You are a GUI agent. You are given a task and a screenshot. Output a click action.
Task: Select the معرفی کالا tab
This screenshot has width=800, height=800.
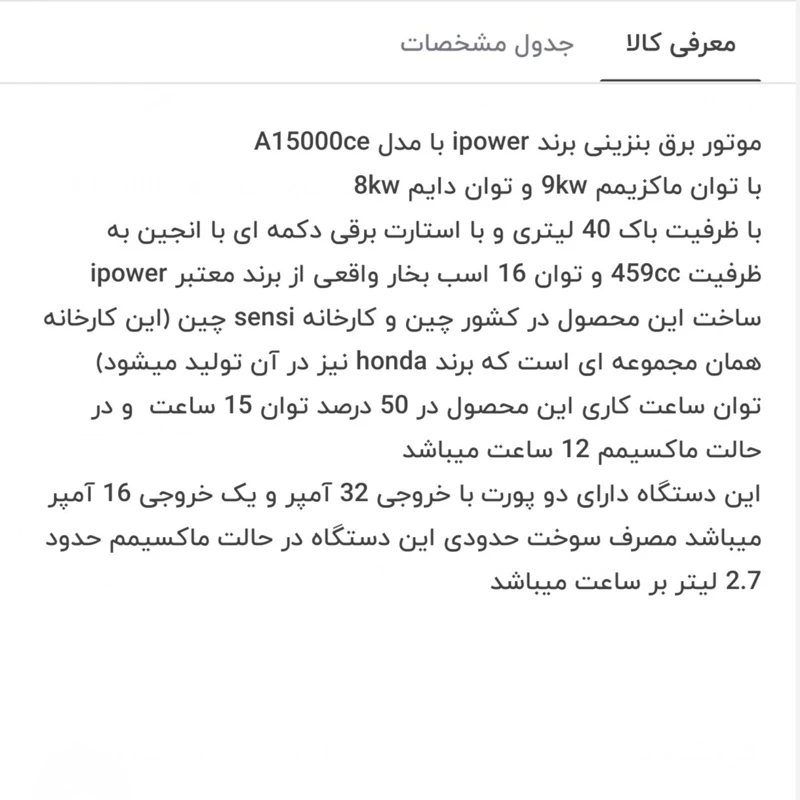pos(680,45)
